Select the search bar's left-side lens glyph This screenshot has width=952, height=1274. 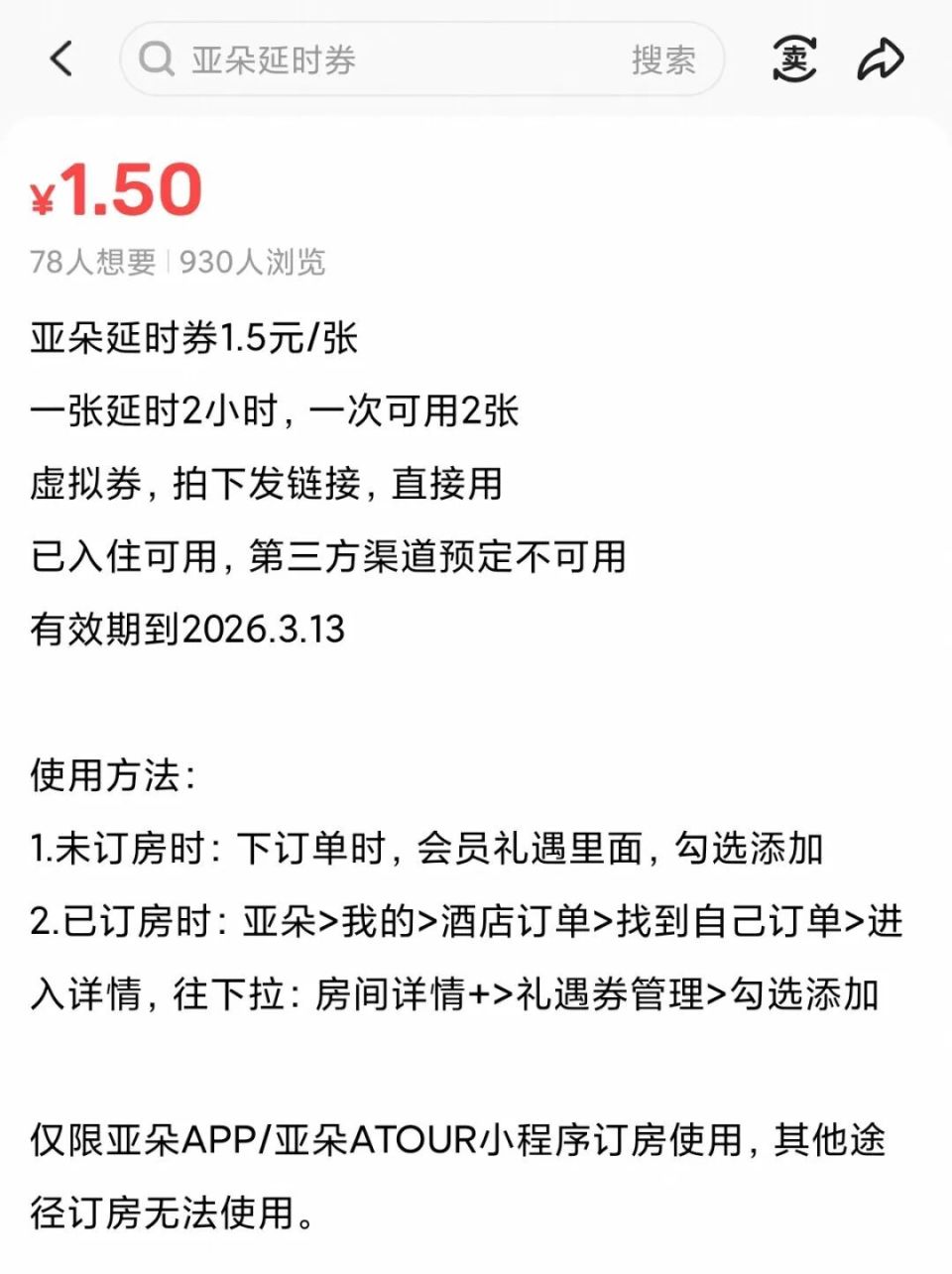(156, 59)
